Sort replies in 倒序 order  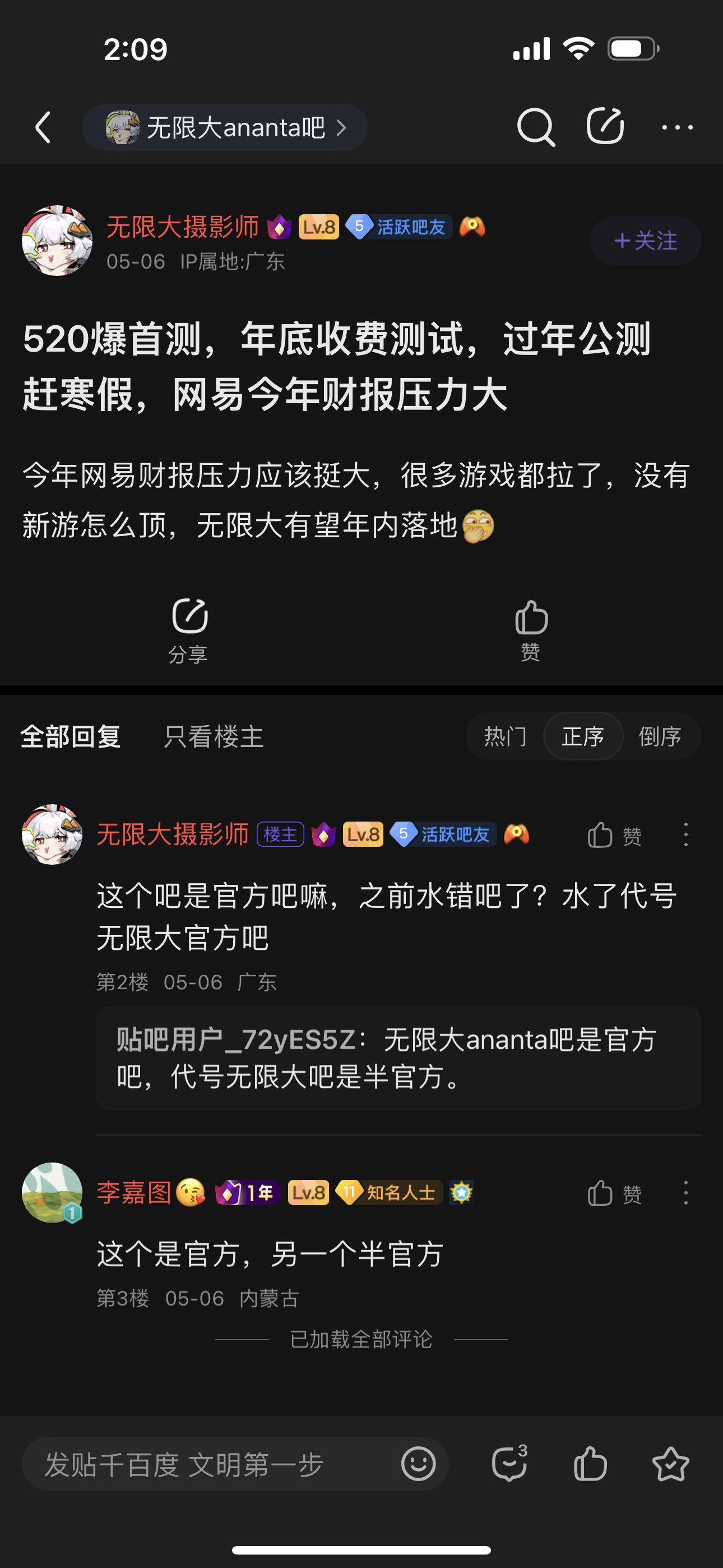coord(660,736)
